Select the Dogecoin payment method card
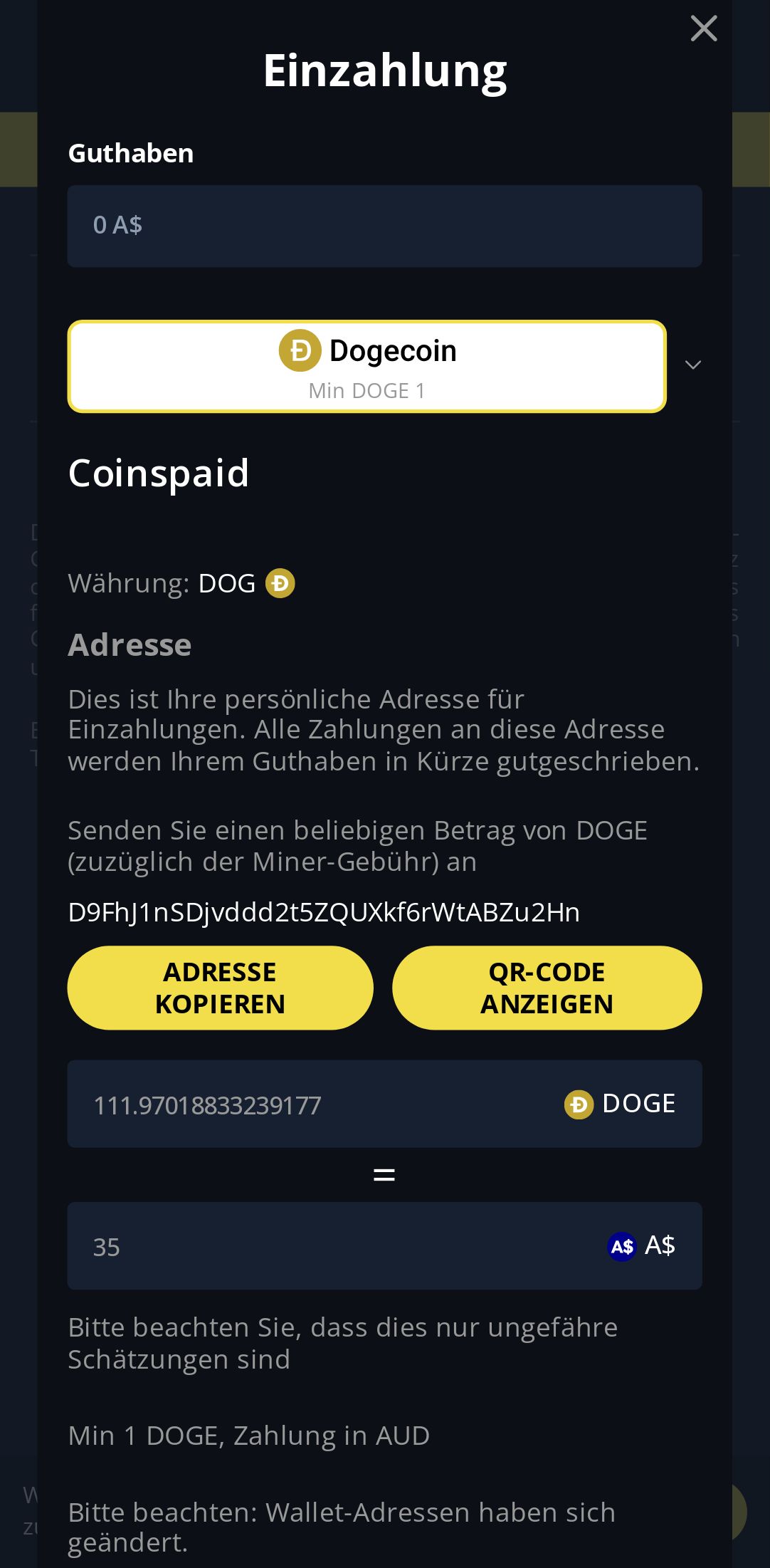This screenshot has height=1568, width=770. click(x=366, y=367)
